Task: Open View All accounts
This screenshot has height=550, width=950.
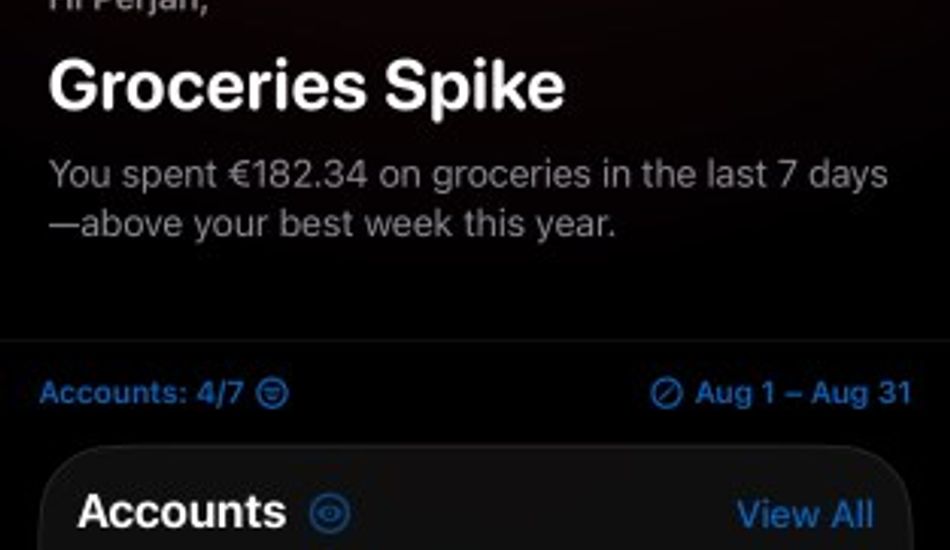Action: [x=804, y=514]
